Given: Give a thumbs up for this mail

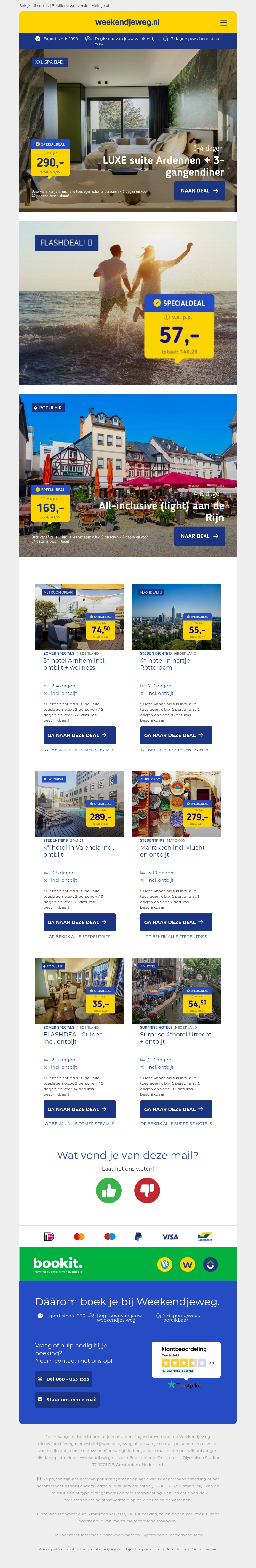Looking at the screenshot, I should click(x=108, y=1190).
